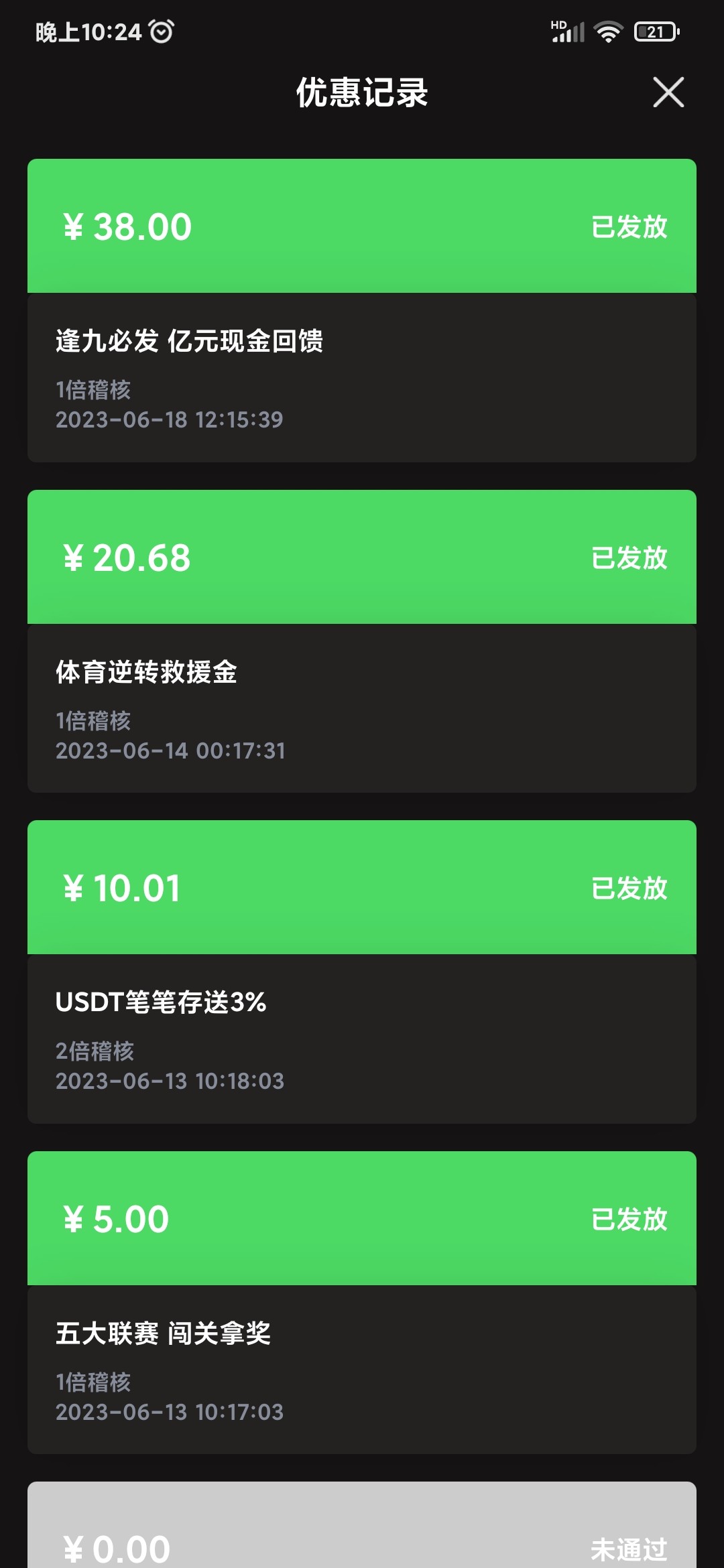Tap the 未通过 status on the ¥0.00 card
The image size is (724, 1568).
click(x=629, y=1548)
